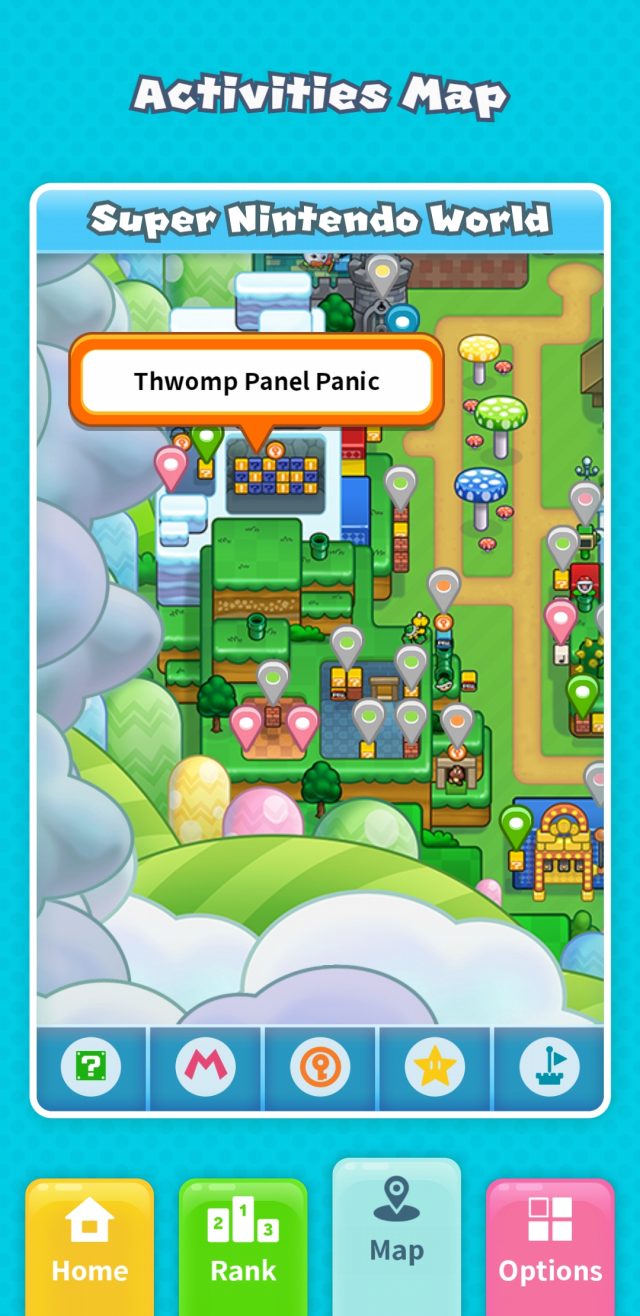Image resolution: width=640 pixels, height=1316 pixels.
Task: Switch to the Home tab
Action: 90,1246
